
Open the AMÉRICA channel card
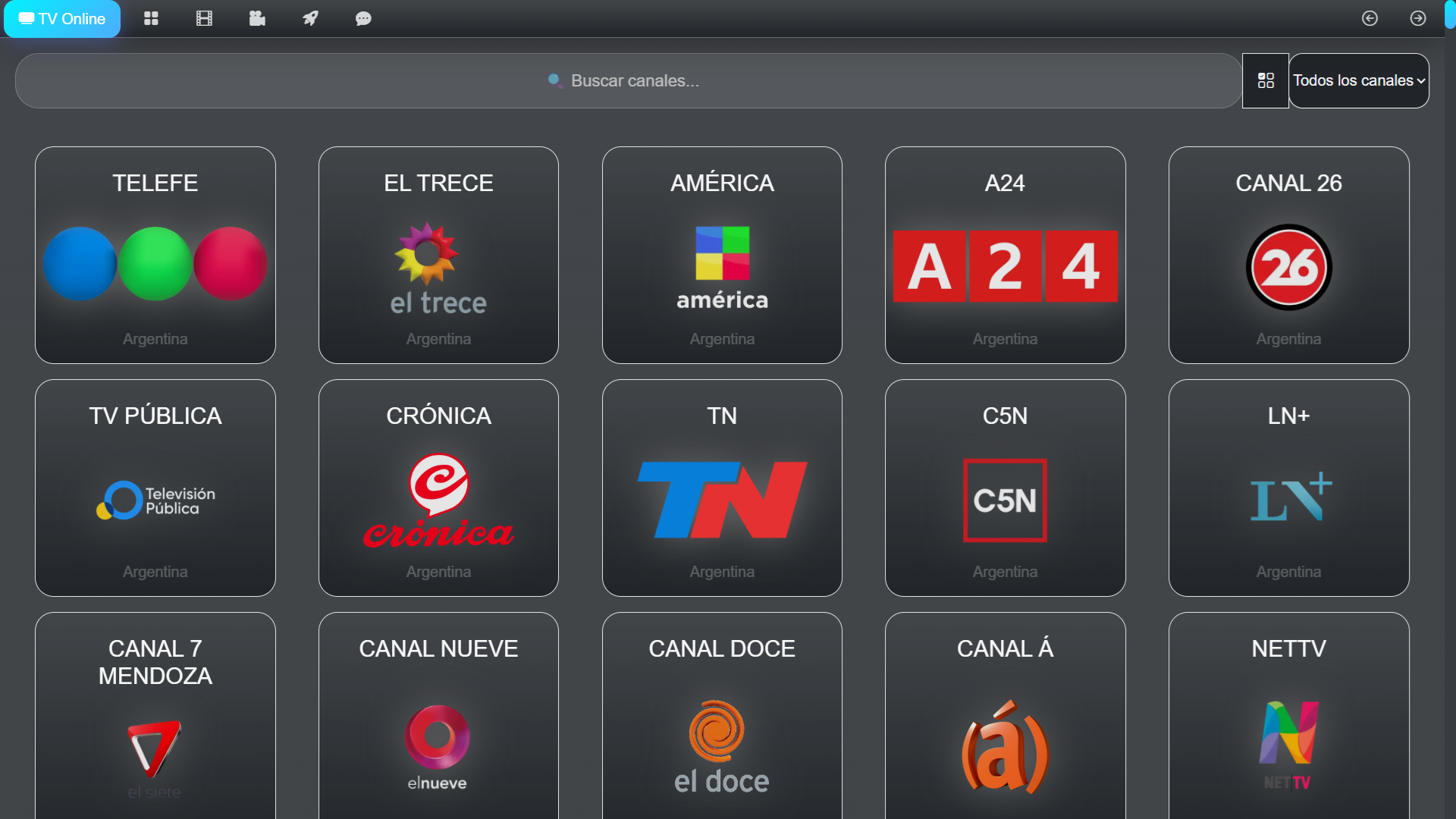click(x=722, y=255)
